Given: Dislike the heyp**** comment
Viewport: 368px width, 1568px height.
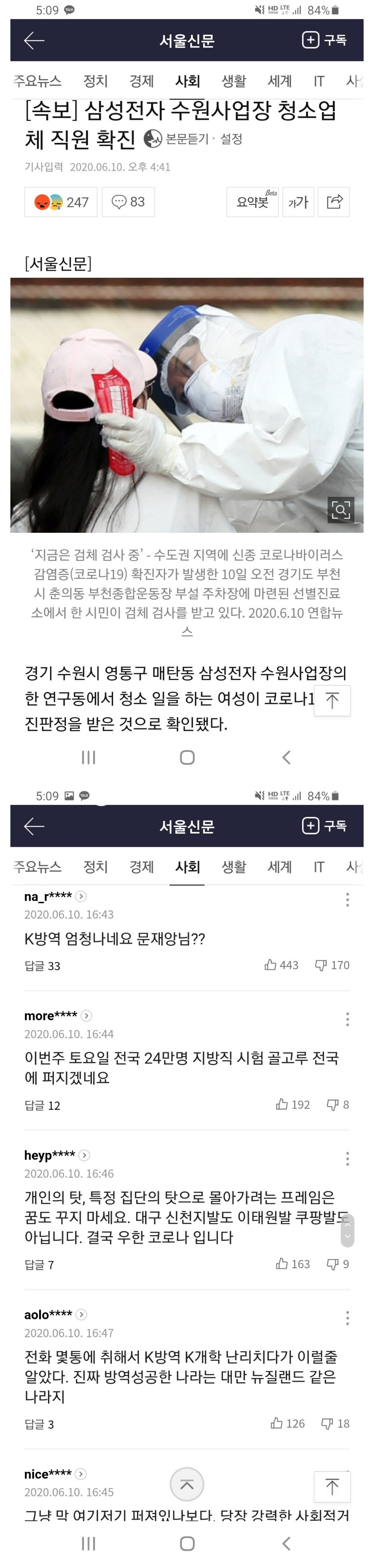Looking at the screenshot, I should tap(338, 1263).
